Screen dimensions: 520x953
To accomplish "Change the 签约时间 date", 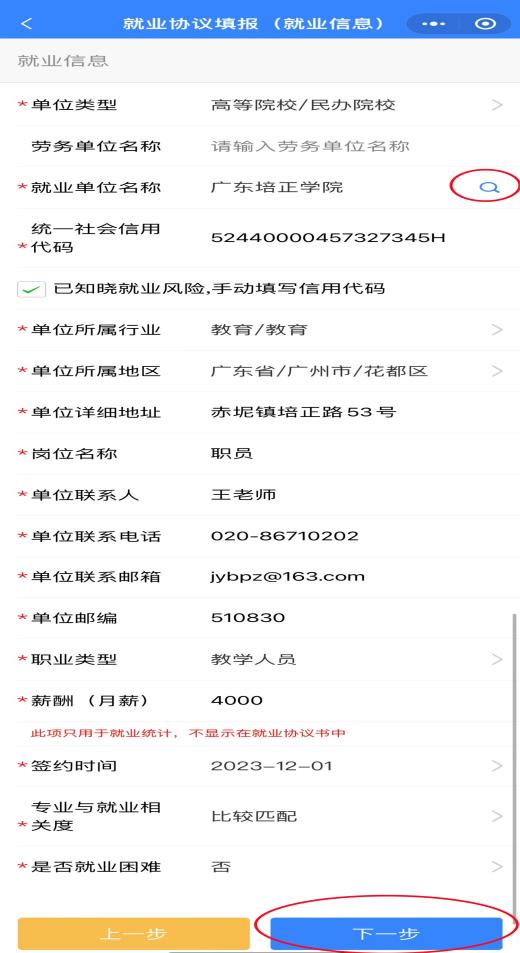I will tap(260, 766).
